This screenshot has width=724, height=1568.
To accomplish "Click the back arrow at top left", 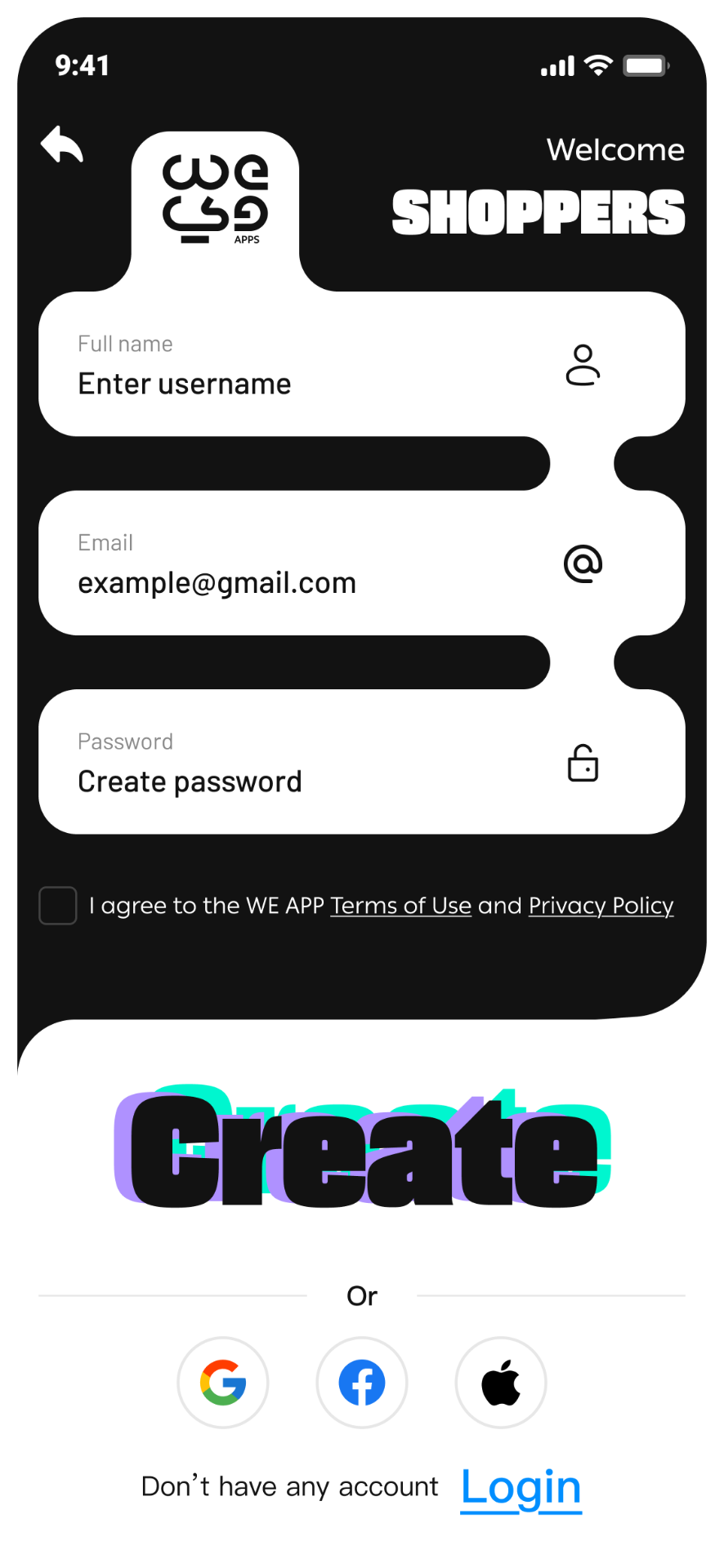I will (62, 145).
